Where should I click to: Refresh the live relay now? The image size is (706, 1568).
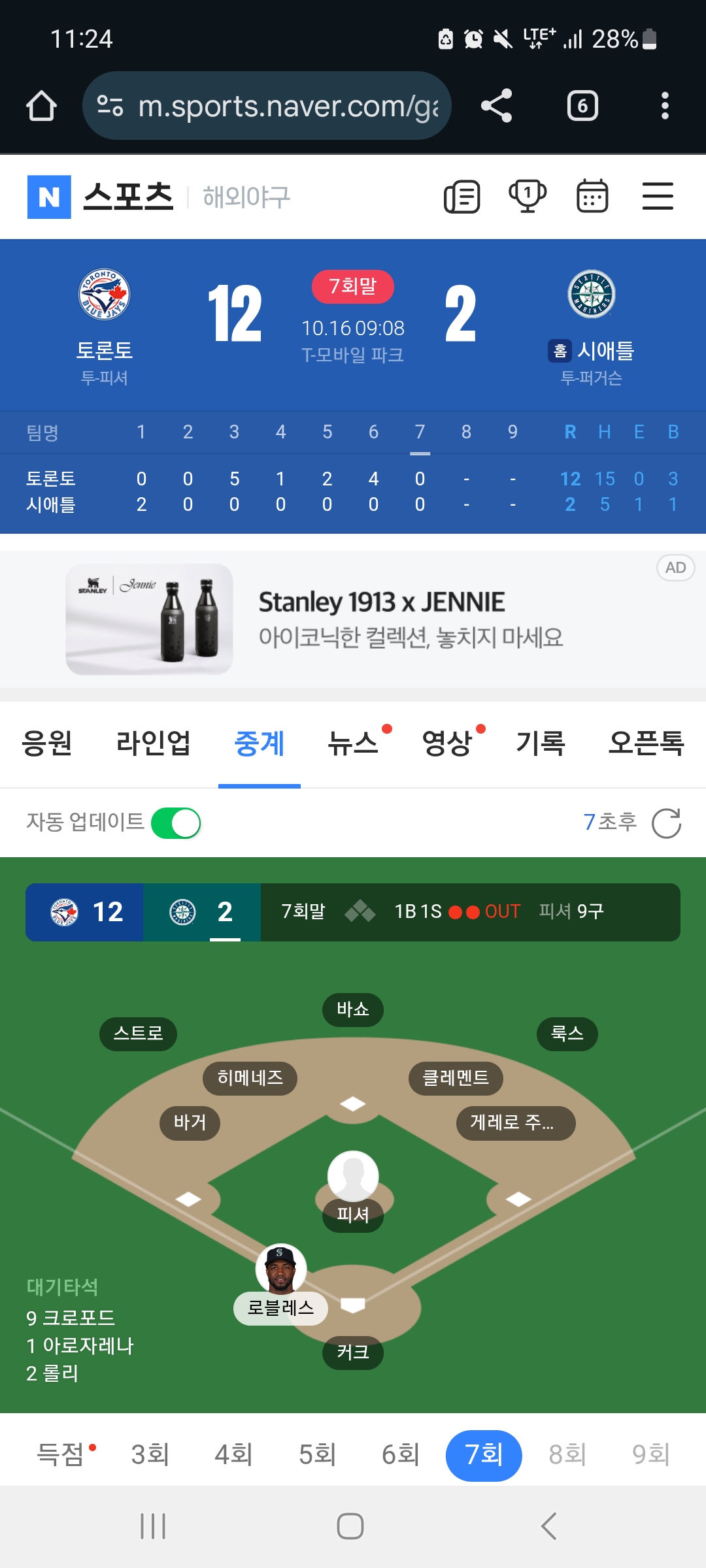click(666, 823)
